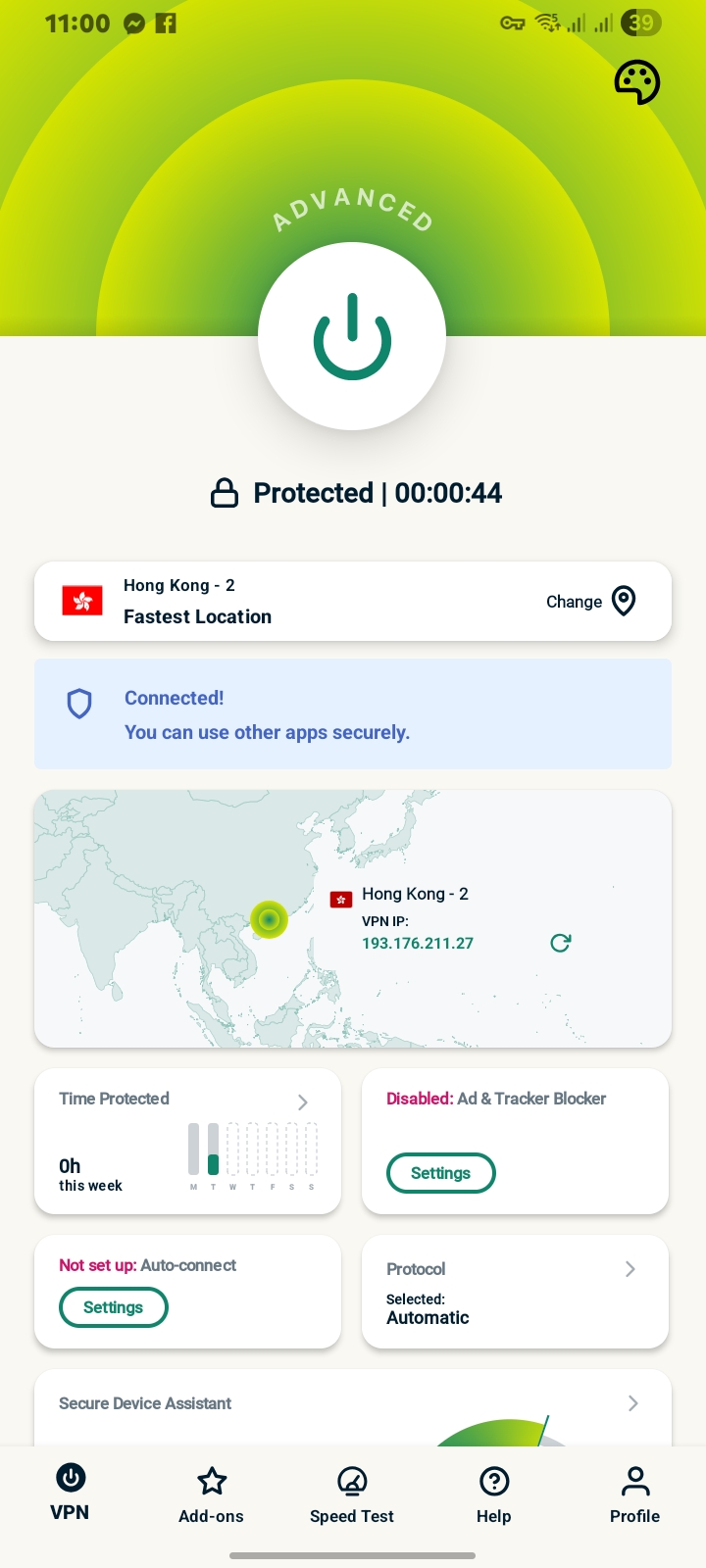Open Ad & Tracker Blocker settings
The width and height of the screenshot is (706, 1568).
pos(440,1173)
